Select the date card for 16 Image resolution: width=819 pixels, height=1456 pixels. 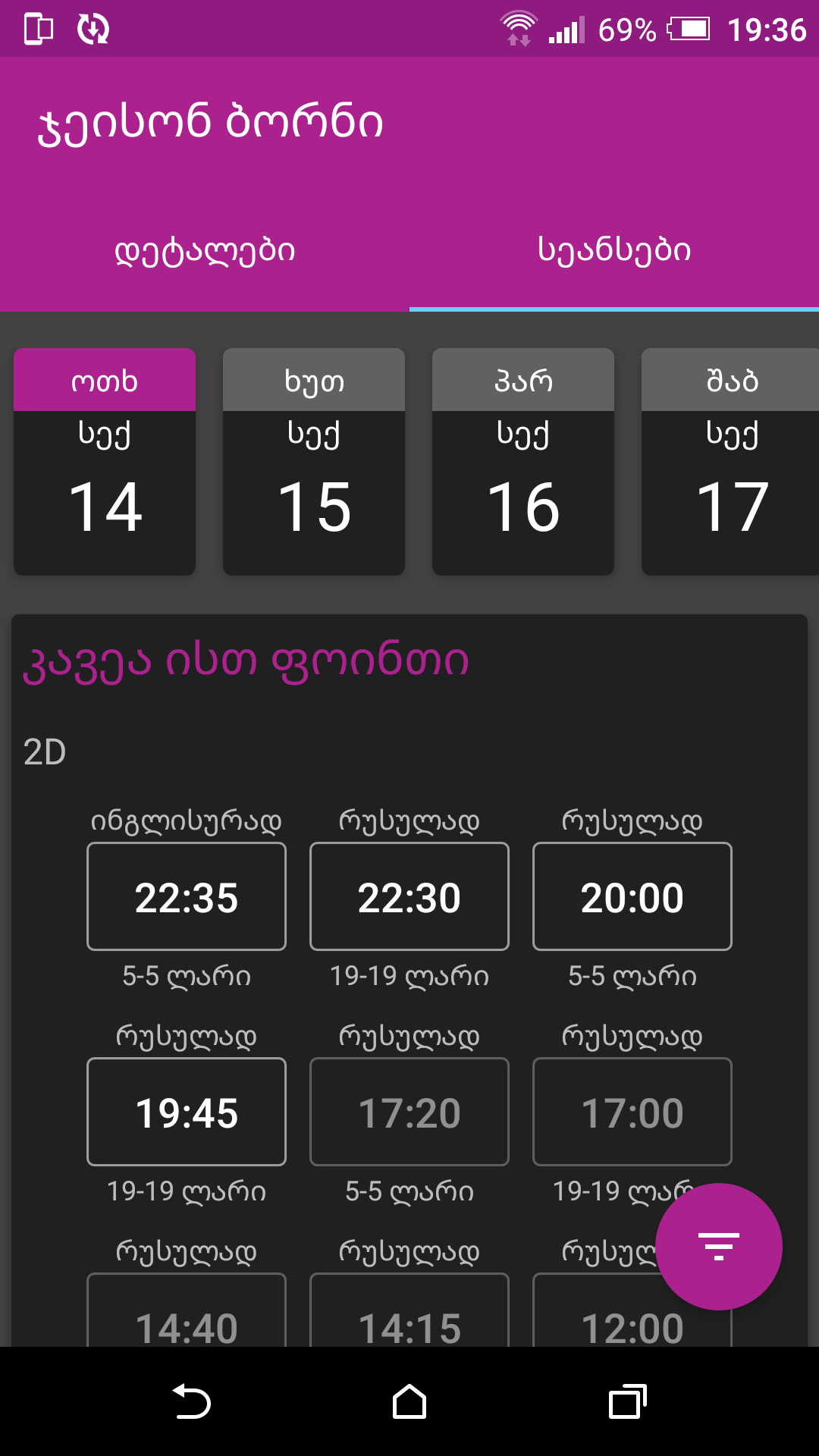[x=523, y=461]
